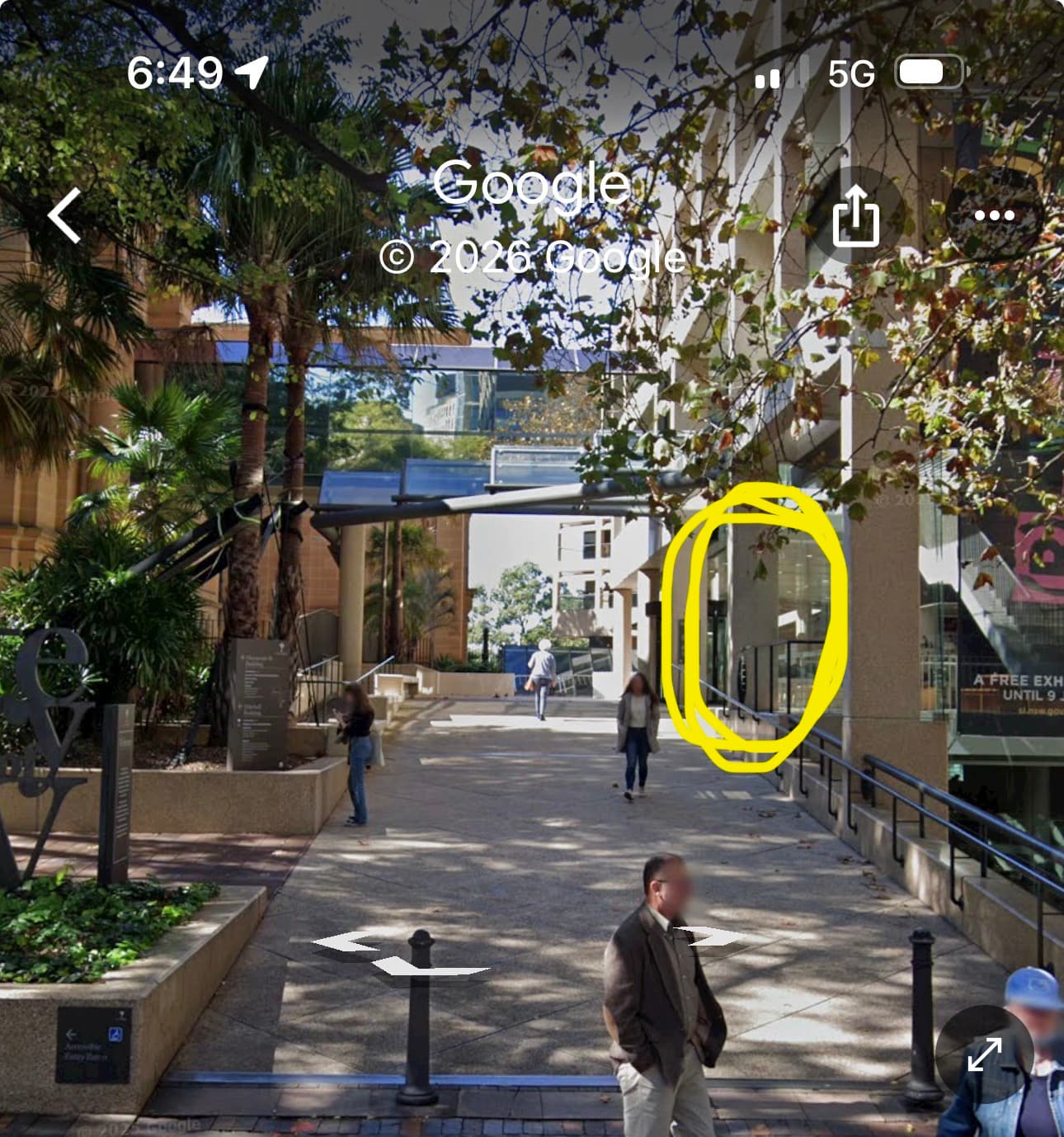Image resolution: width=1064 pixels, height=1137 pixels.
Task: Share this Street View location
Action: 855,216
